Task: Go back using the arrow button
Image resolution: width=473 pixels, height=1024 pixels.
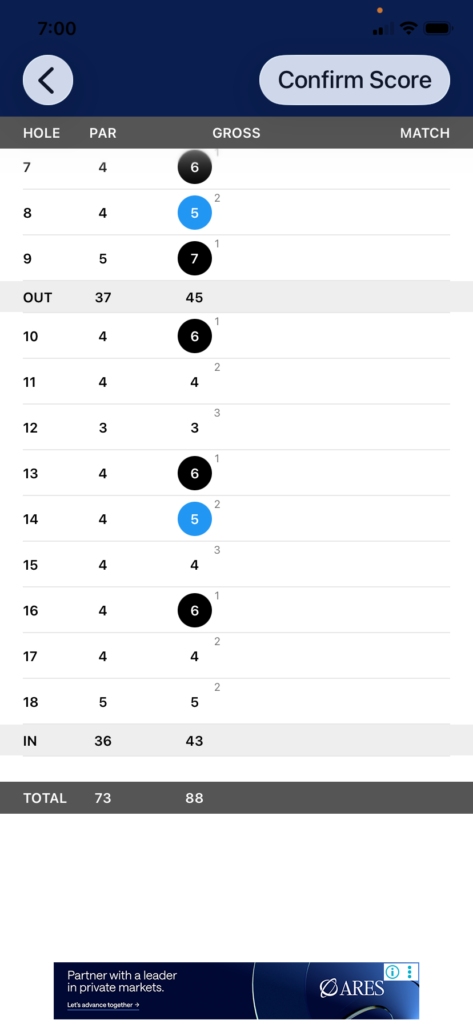Action: (48, 80)
